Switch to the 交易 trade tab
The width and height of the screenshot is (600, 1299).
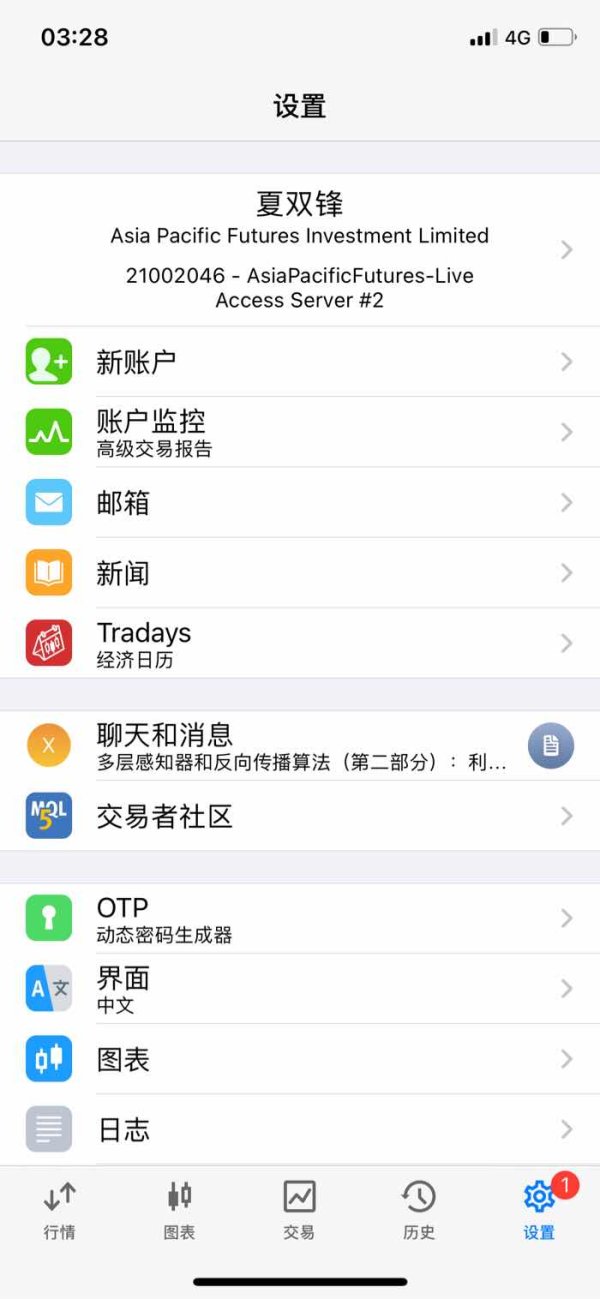(300, 1210)
